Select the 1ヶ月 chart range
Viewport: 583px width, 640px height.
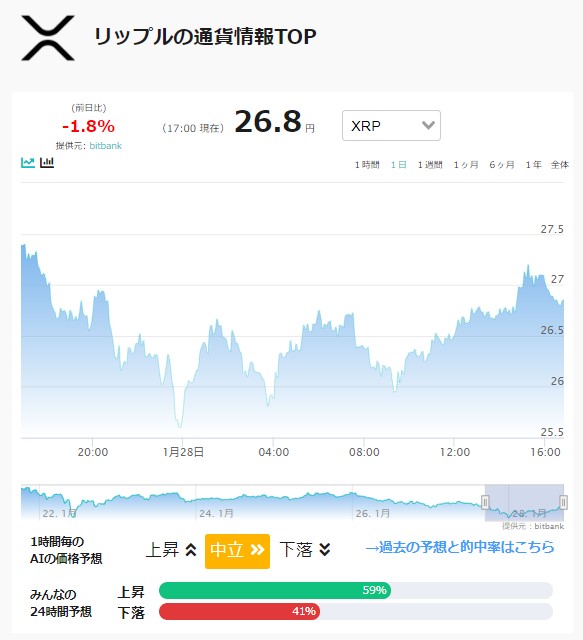point(466,164)
